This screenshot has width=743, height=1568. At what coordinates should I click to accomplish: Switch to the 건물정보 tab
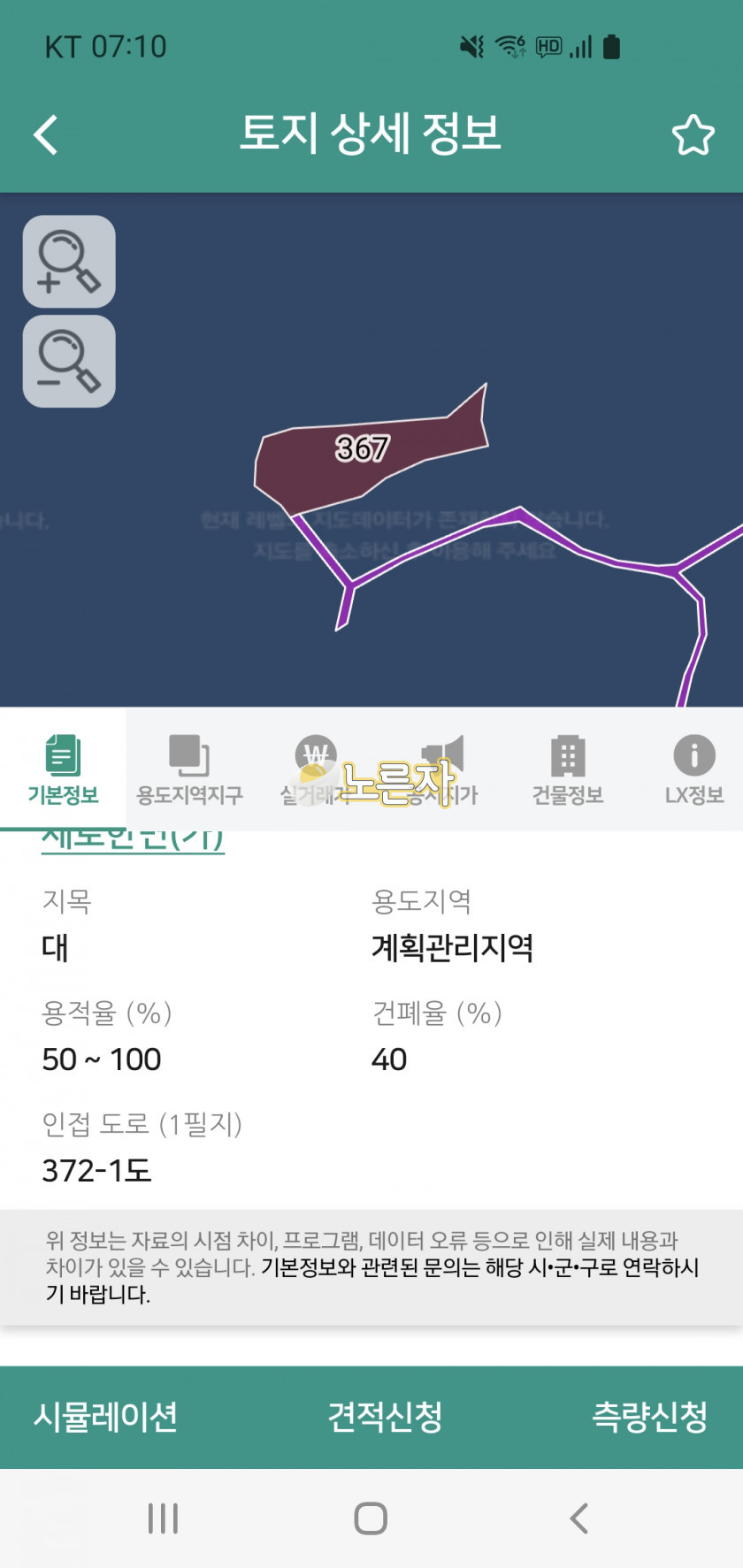(x=568, y=769)
